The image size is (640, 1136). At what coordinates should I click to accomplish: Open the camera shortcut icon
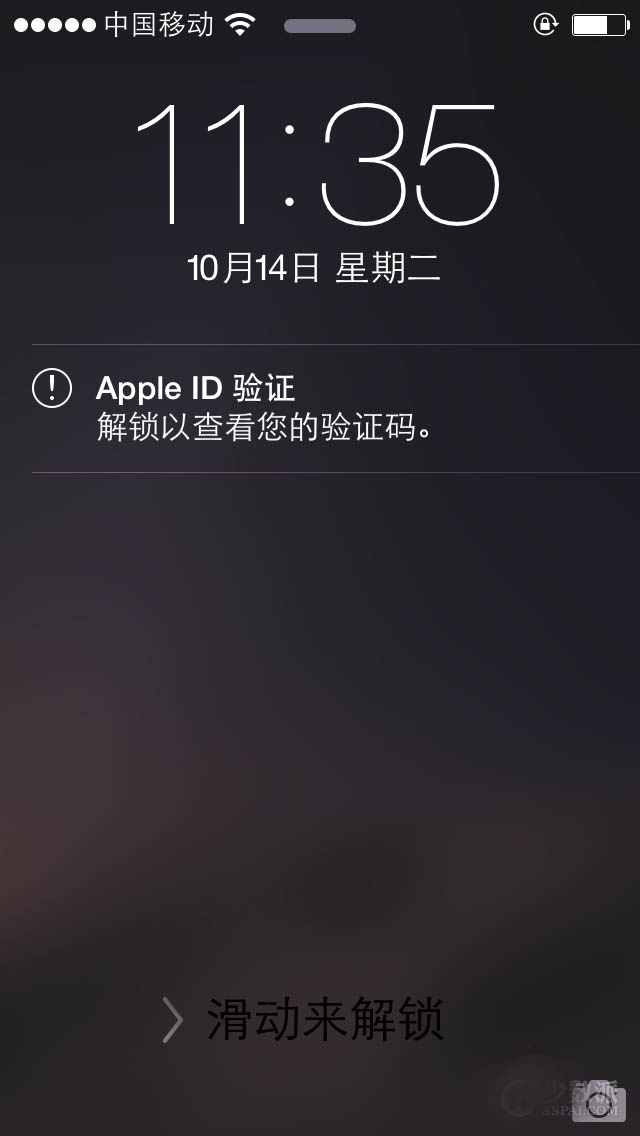coord(600,1101)
